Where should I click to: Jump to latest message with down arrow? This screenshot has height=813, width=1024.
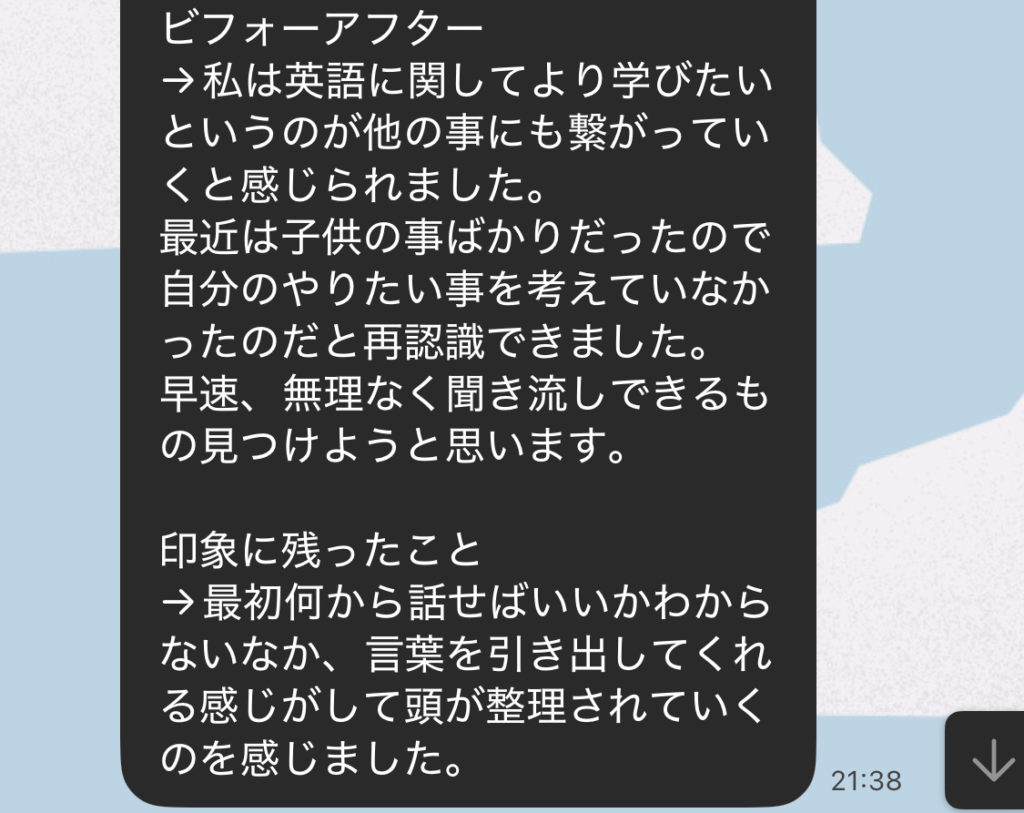pyautogui.click(x=991, y=762)
